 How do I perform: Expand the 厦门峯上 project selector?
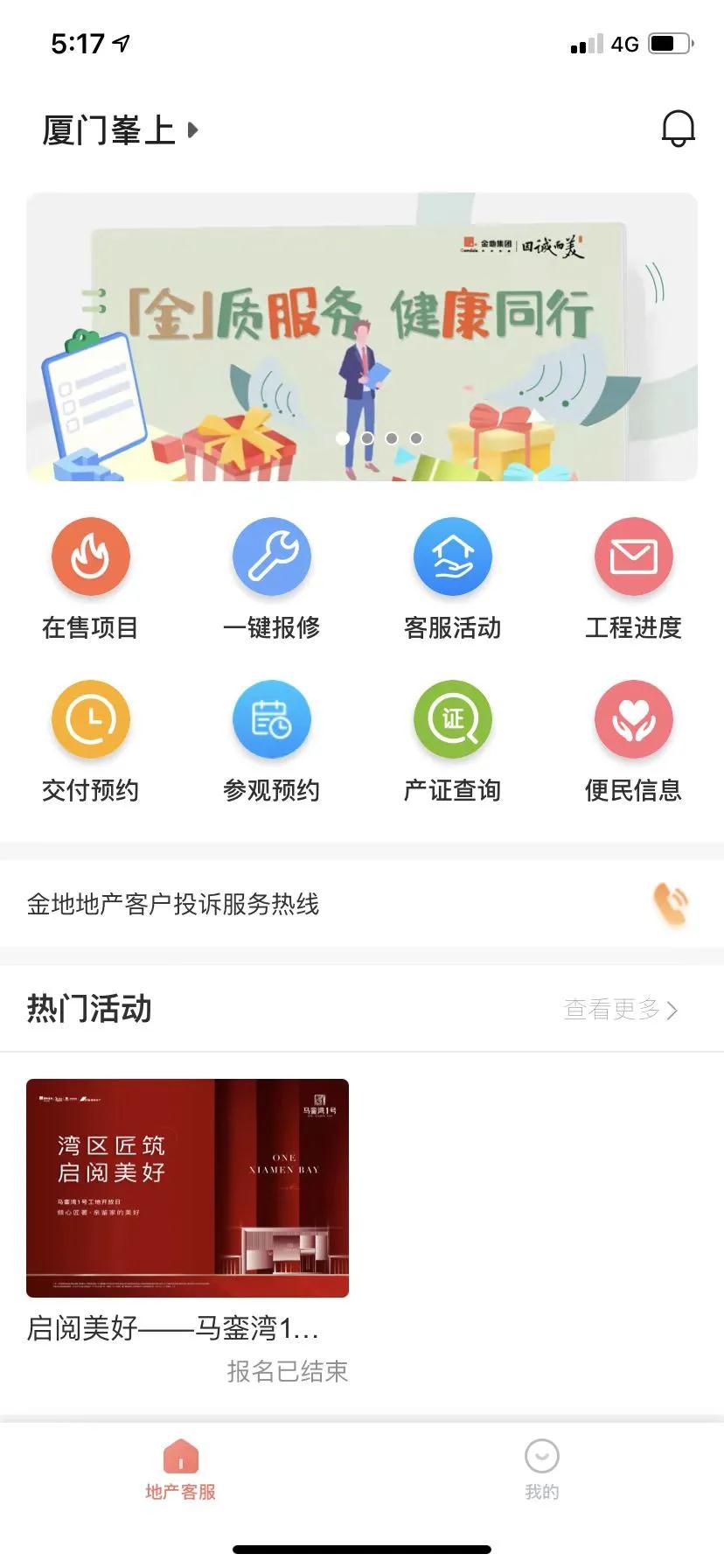[x=121, y=130]
